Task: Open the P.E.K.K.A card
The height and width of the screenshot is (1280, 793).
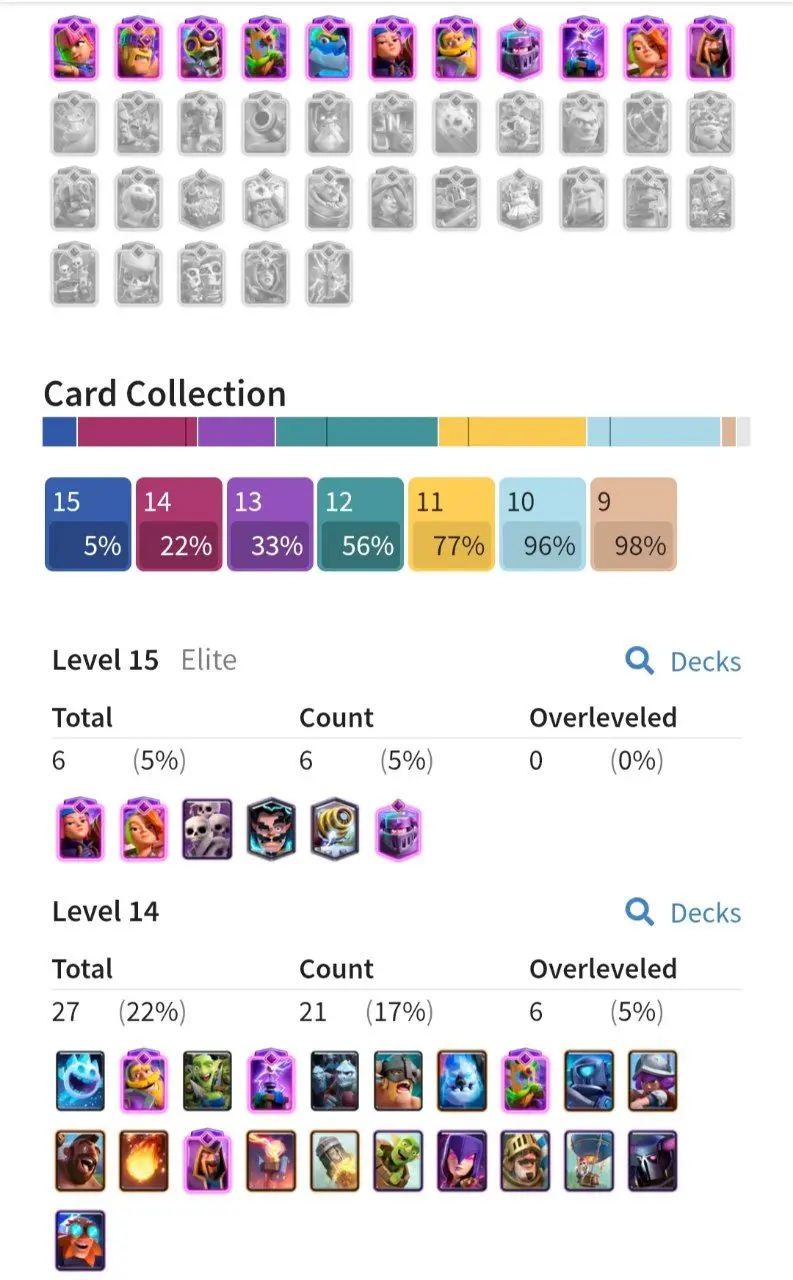Action: (653, 1160)
